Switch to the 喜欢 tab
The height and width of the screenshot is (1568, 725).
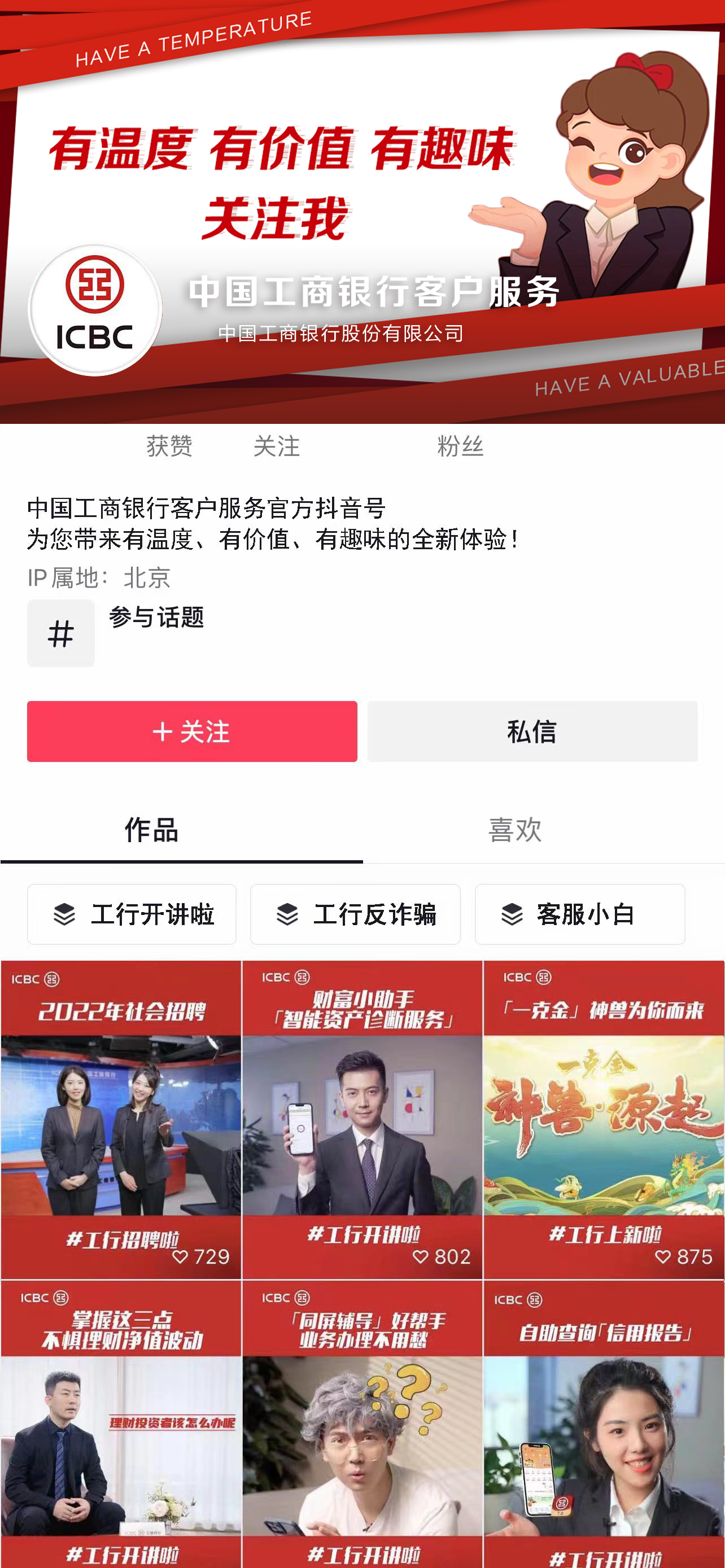tap(515, 830)
